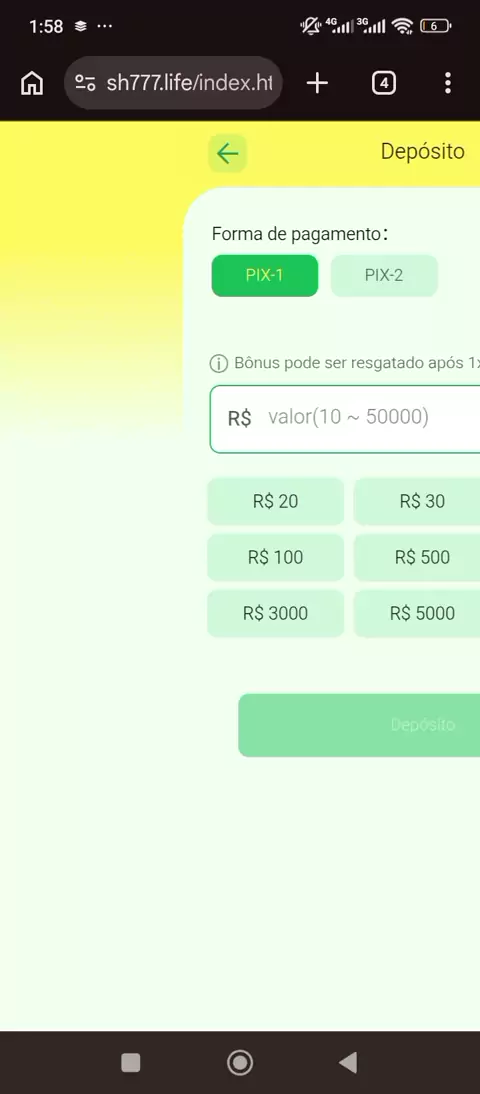
Task: Switch to PIX-2 payment method
Action: point(384,276)
